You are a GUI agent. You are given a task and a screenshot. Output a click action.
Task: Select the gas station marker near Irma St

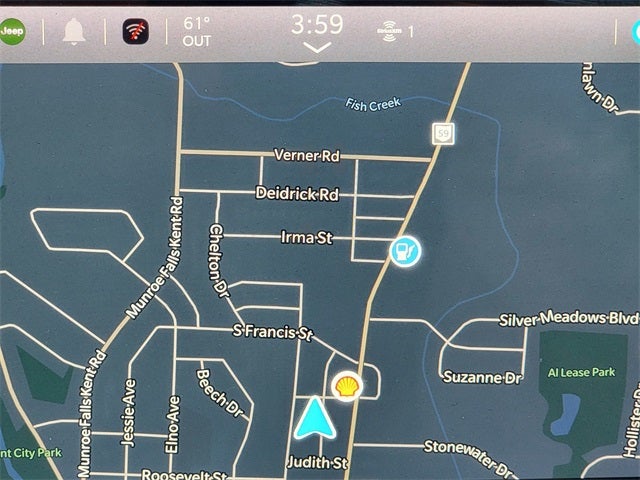[405, 250]
